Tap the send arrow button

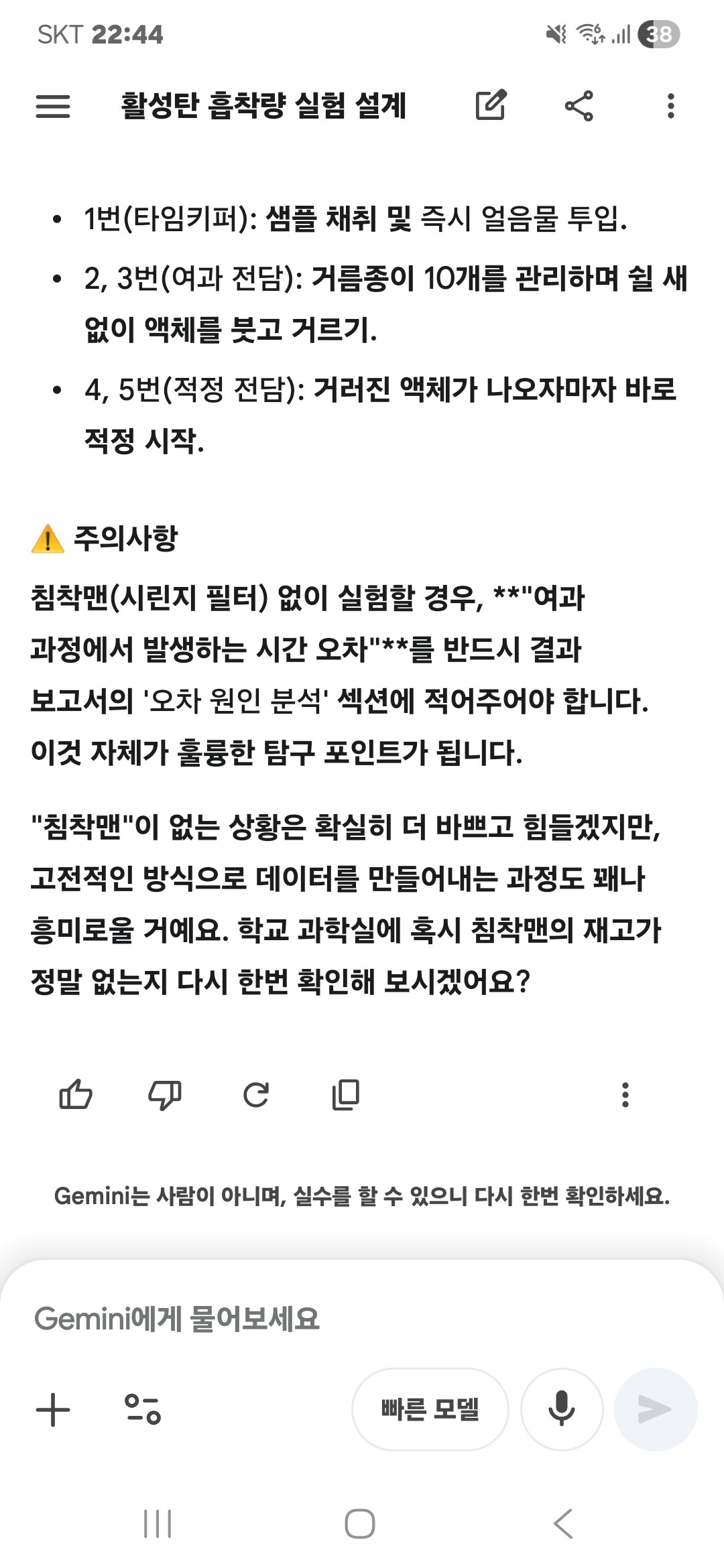656,1409
